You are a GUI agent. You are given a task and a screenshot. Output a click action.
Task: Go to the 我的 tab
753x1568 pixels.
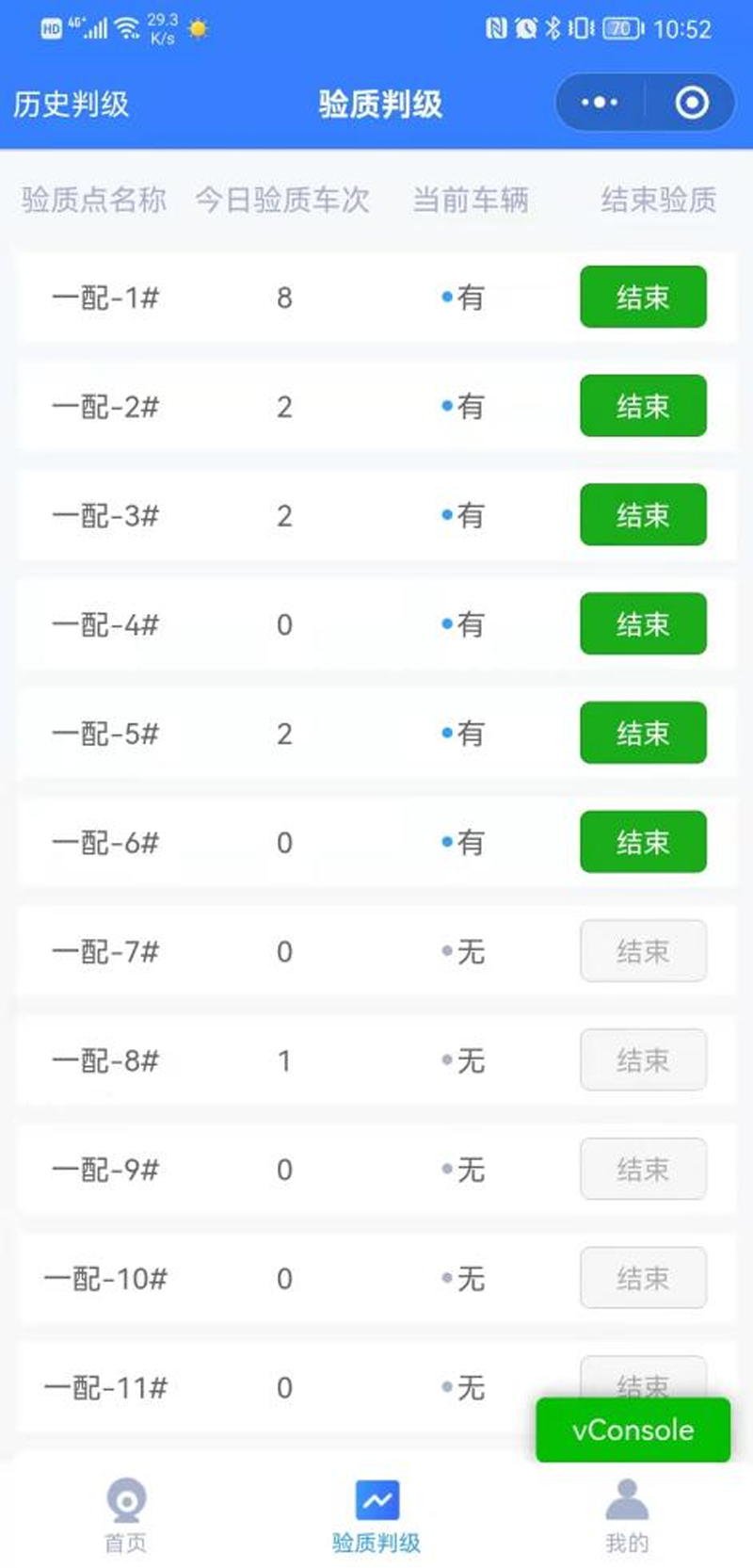point(627,1514)
